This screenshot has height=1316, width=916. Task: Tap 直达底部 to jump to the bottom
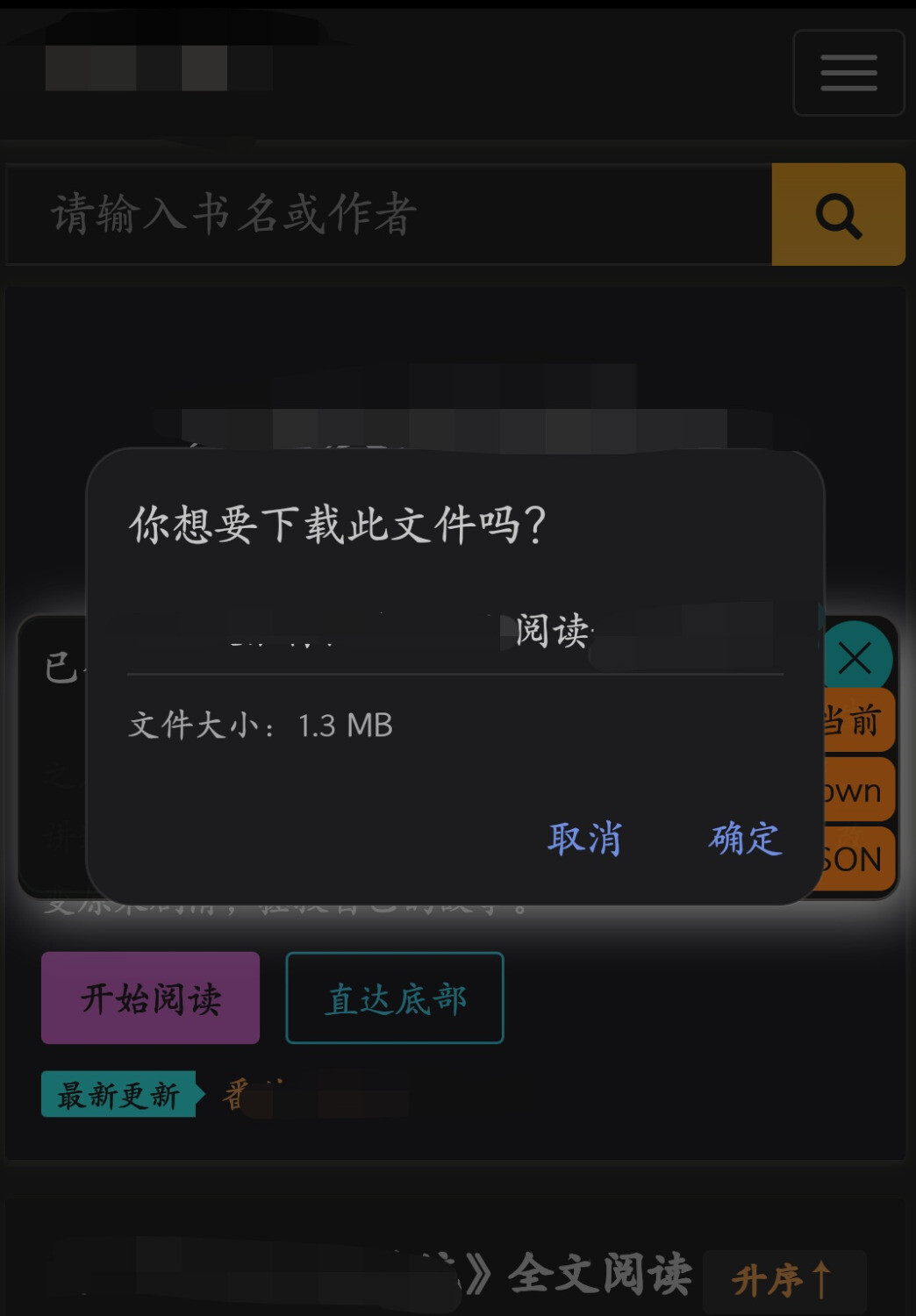tap(395, 998)
